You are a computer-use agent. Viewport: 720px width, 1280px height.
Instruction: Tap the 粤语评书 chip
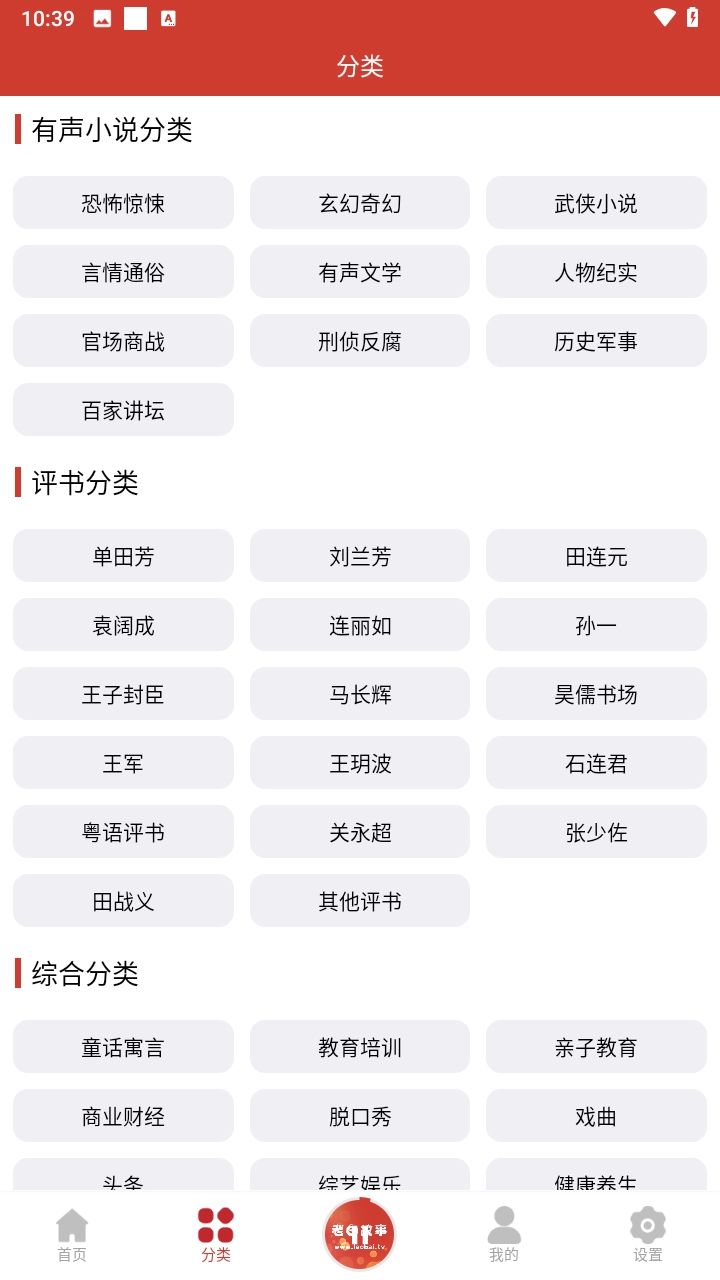click(123, 832)
